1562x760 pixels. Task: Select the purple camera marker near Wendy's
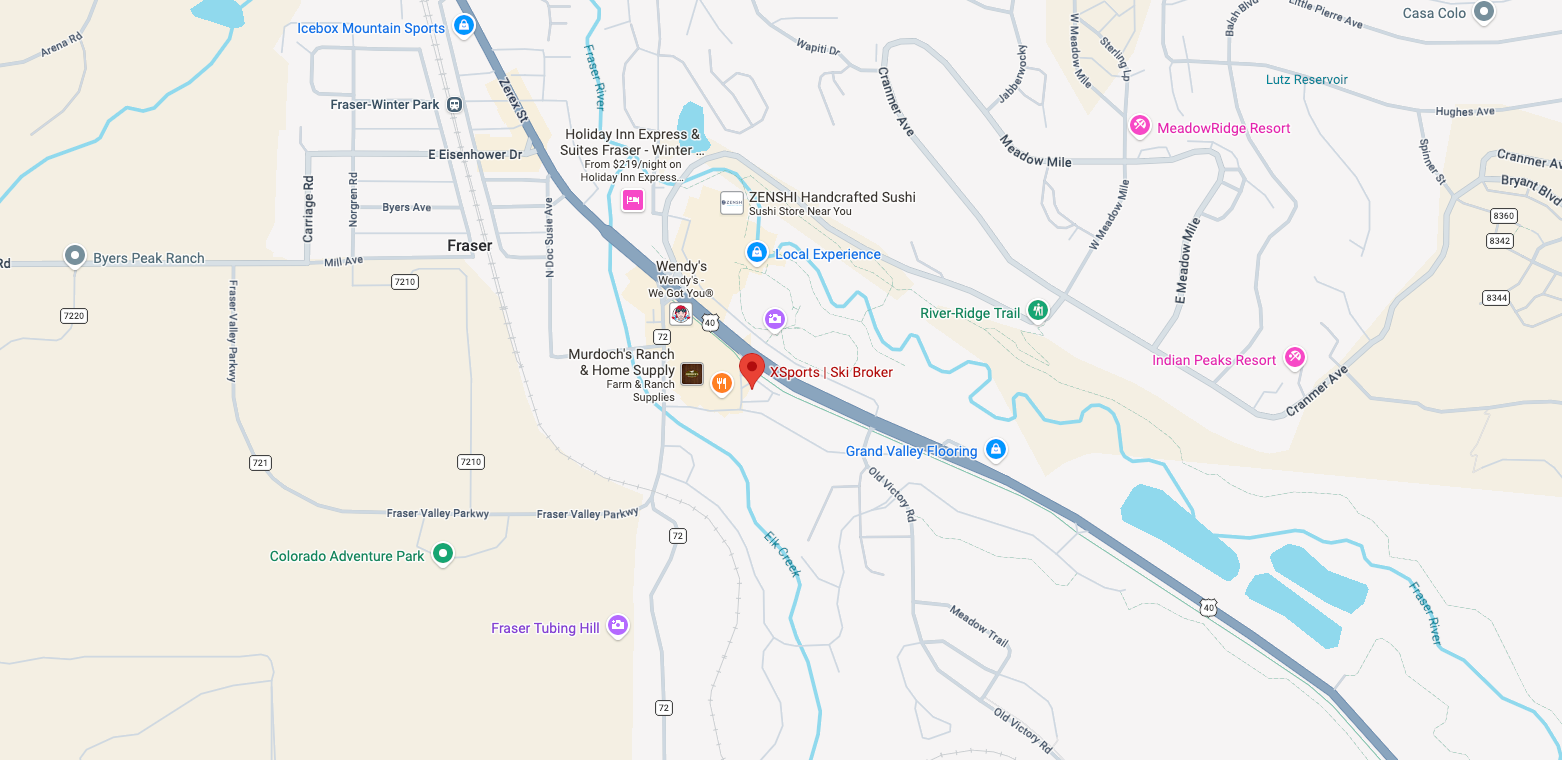[774, 319]
